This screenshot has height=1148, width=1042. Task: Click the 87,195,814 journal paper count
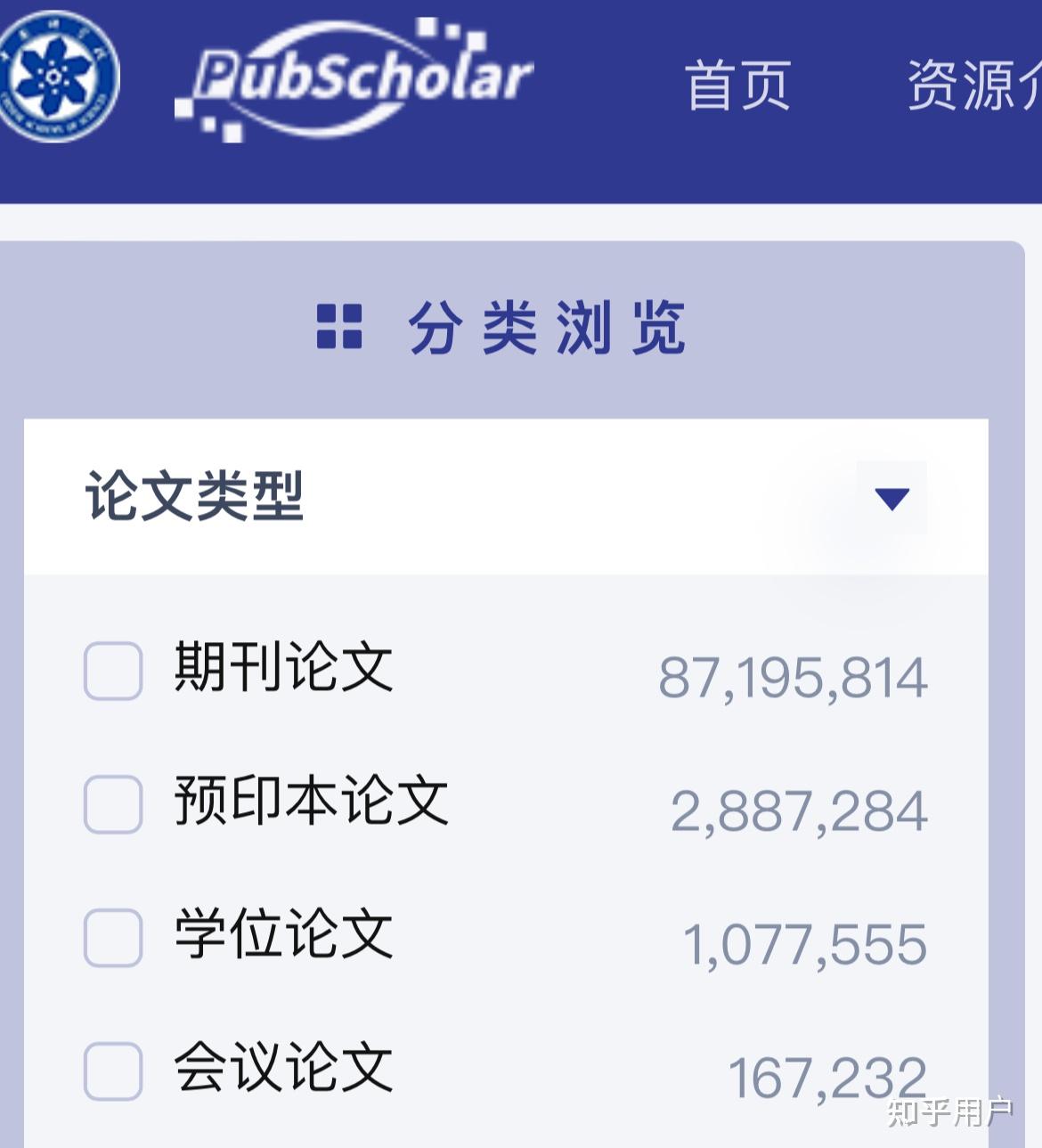pos(793,679)
